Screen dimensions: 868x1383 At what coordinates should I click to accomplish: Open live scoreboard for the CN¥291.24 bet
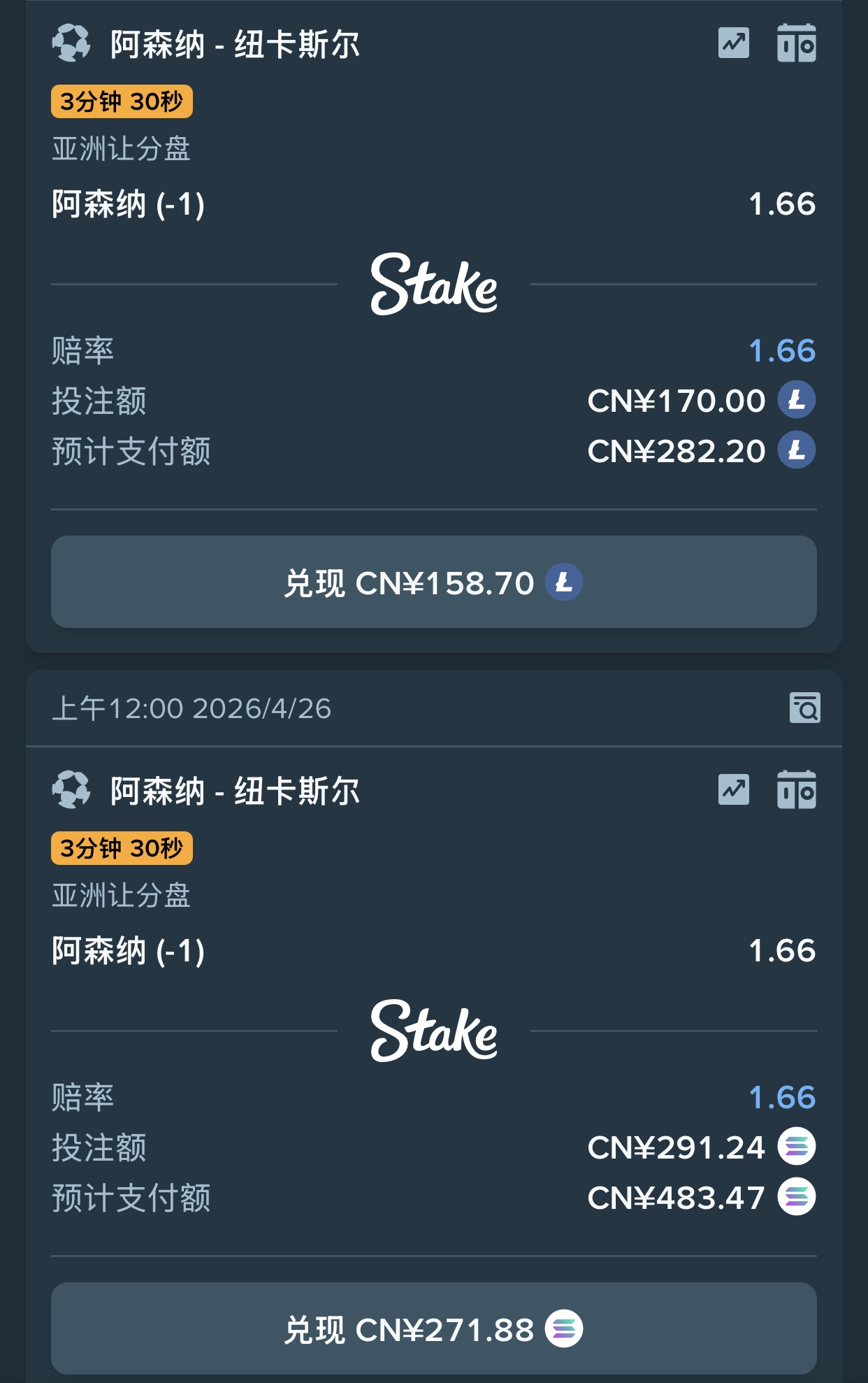(796, 790)
